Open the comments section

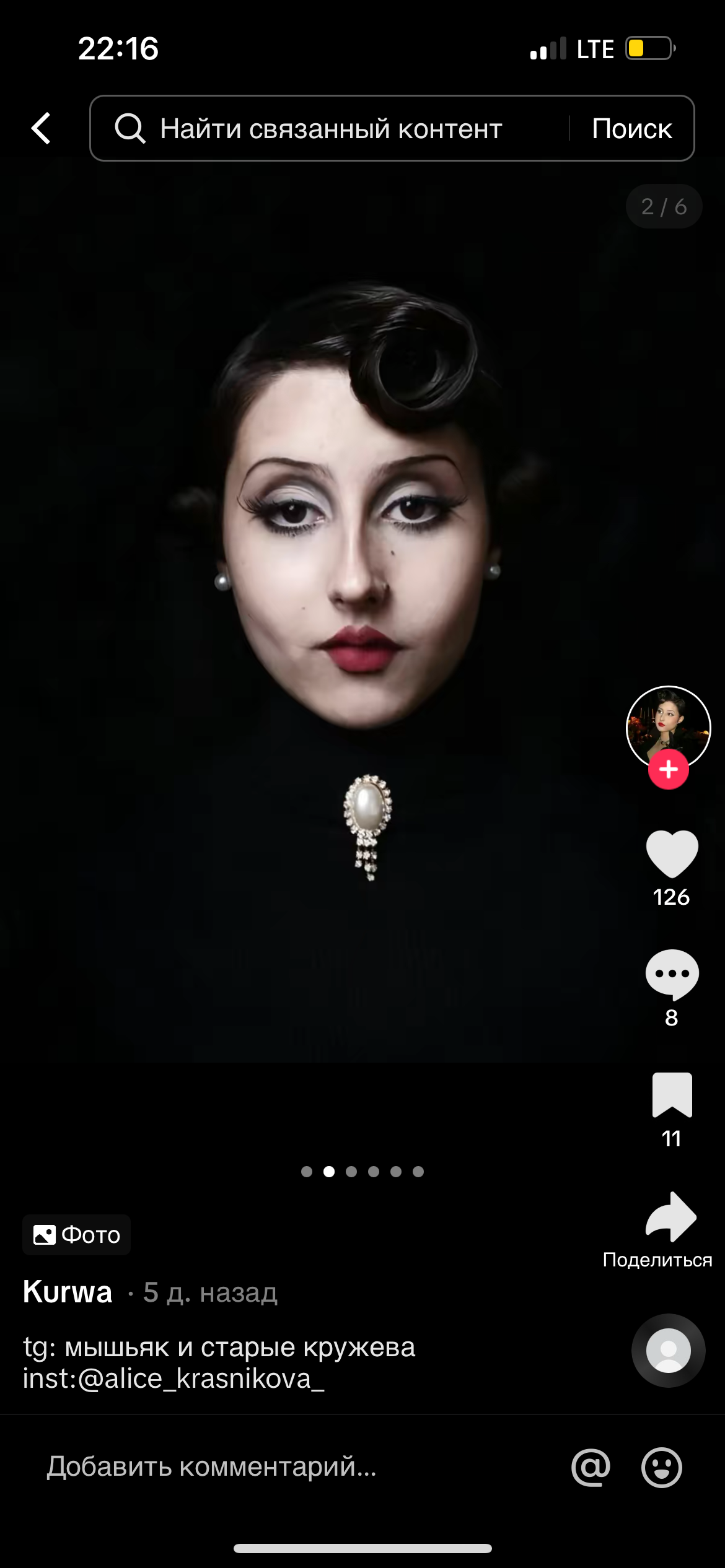(x=672, y=974)
